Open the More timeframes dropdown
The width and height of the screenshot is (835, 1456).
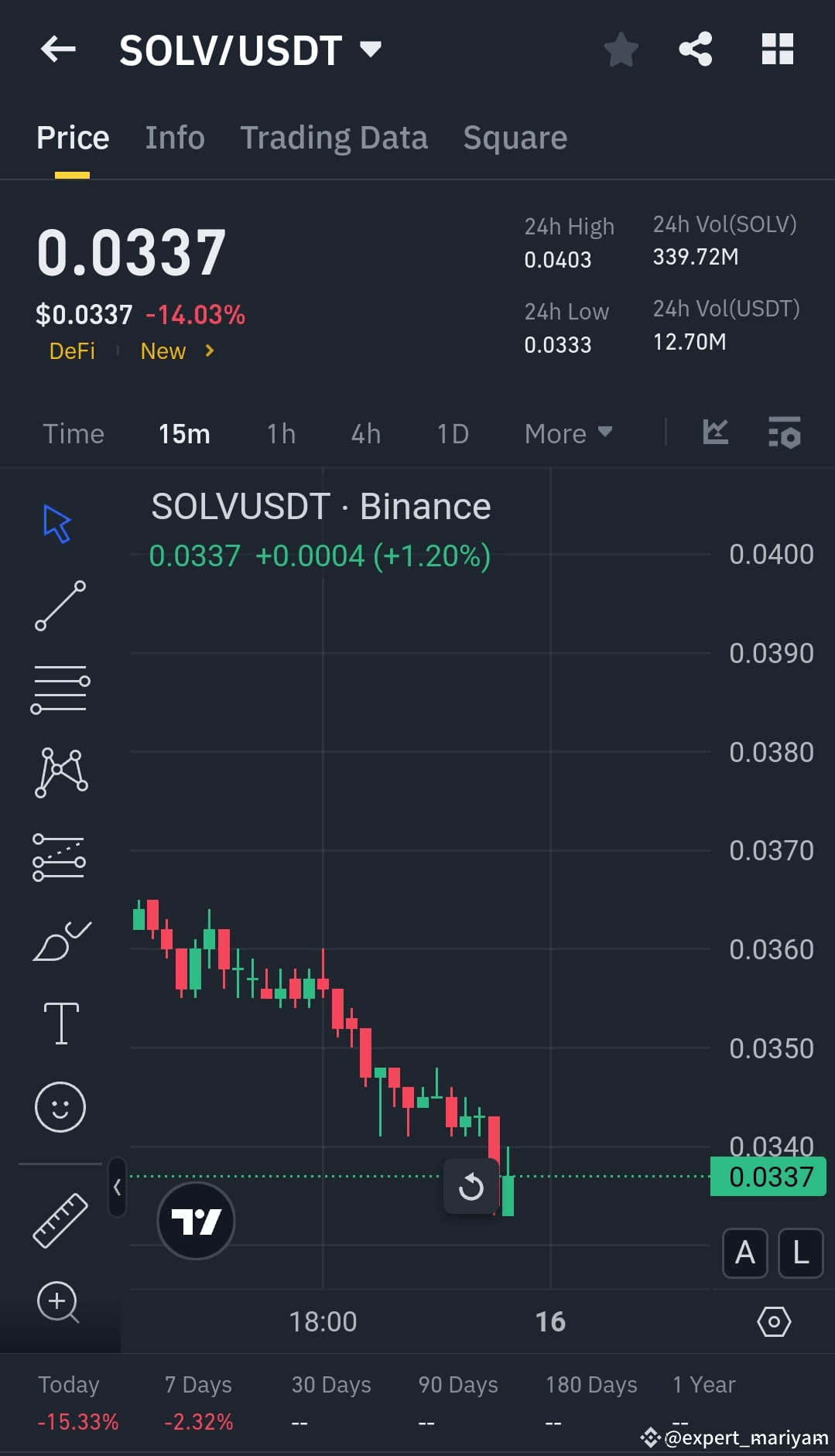pyautogui.click(x=567, y=433)
